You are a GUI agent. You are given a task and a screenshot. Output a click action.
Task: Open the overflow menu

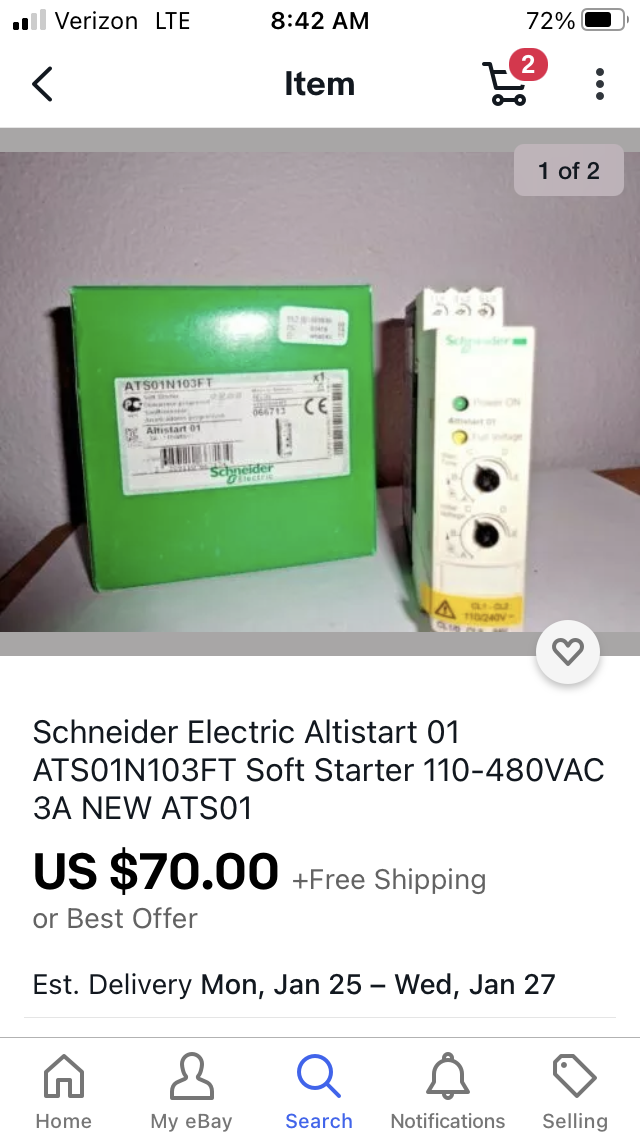tap(599, 84)
